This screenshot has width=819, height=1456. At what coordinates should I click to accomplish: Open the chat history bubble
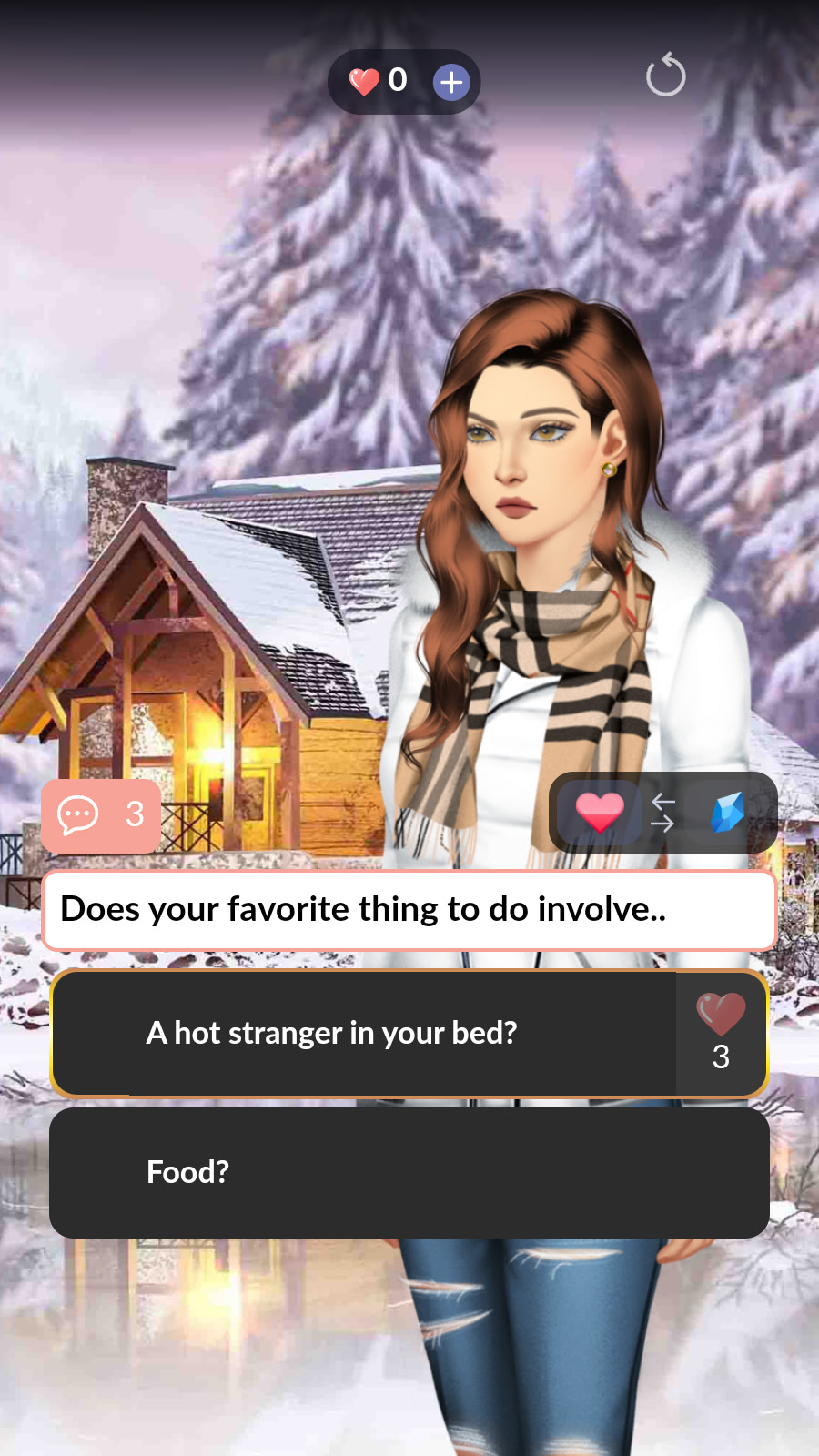[101, 815]
